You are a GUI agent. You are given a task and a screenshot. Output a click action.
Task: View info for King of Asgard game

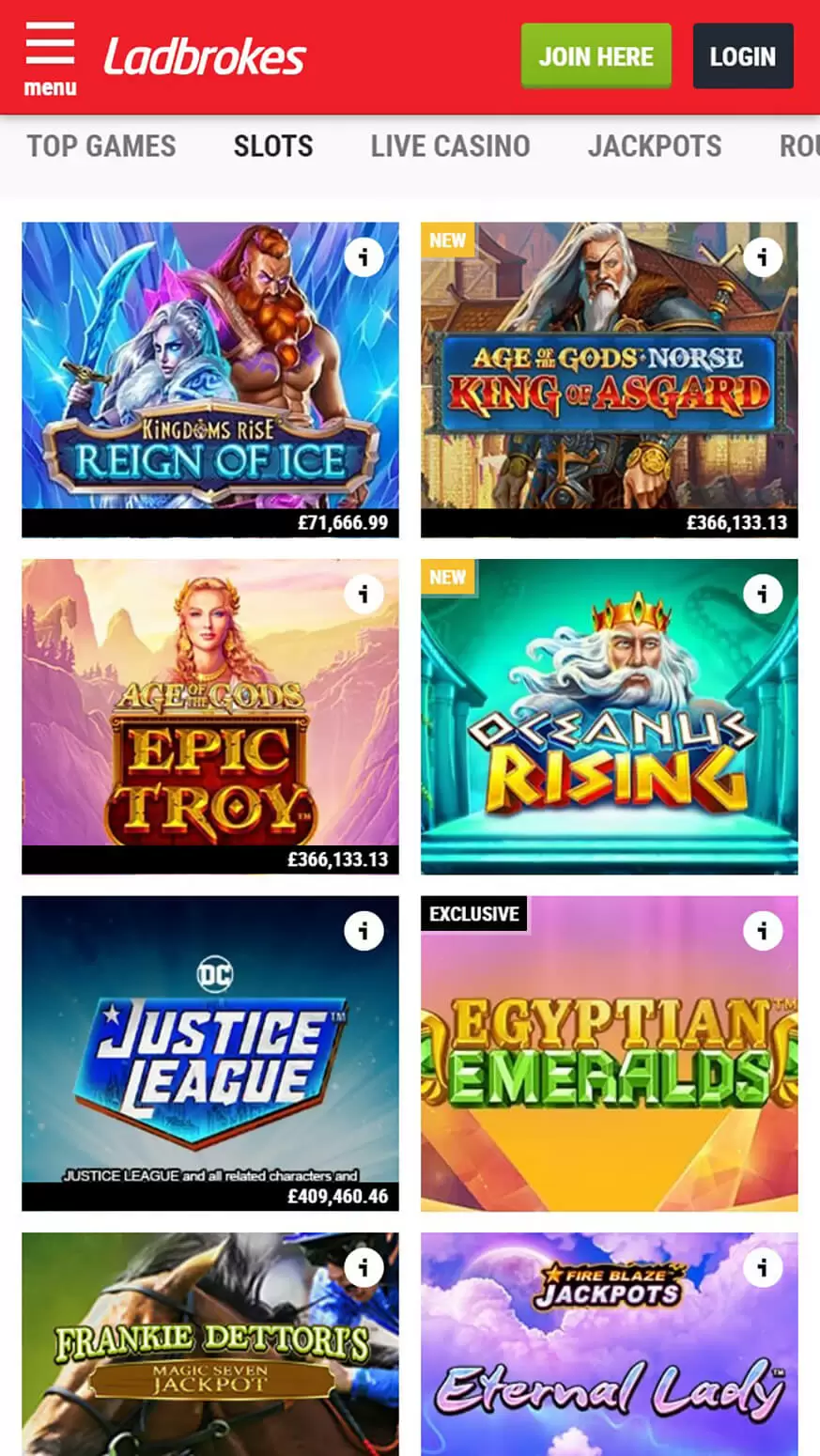pyautogui.click(x=762, y=256)
